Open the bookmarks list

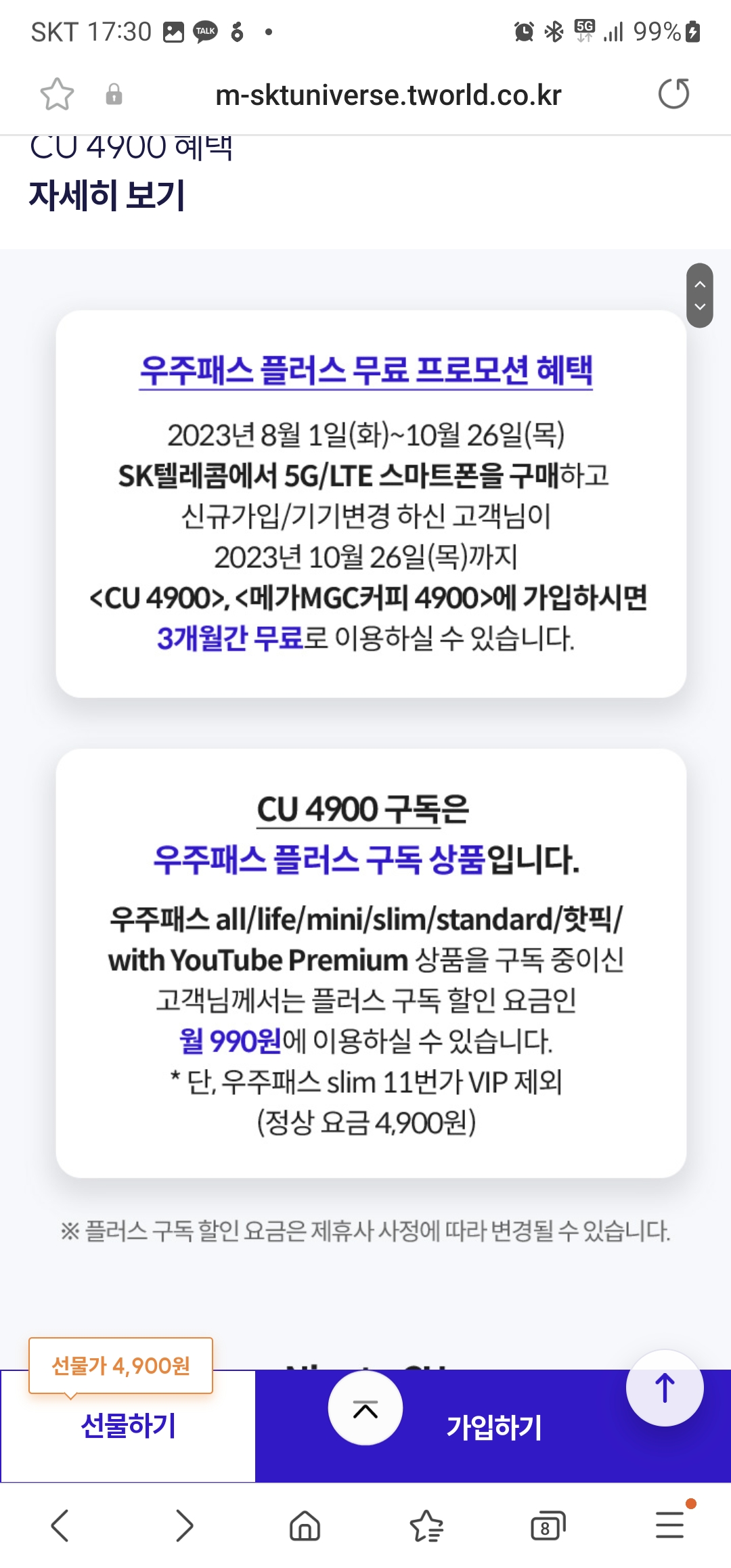click(426, 1526)
